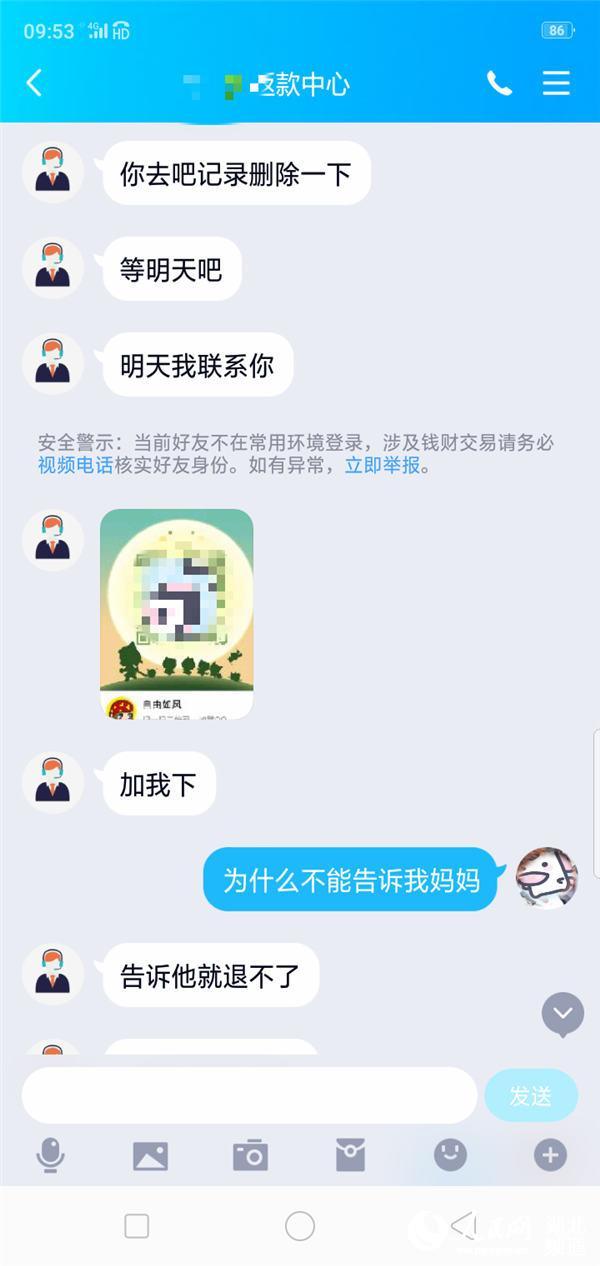Image resolution: width=600 pixels, height=1266 pixels.
Task: Go to the system home screen
Action: click(300, 1226)
